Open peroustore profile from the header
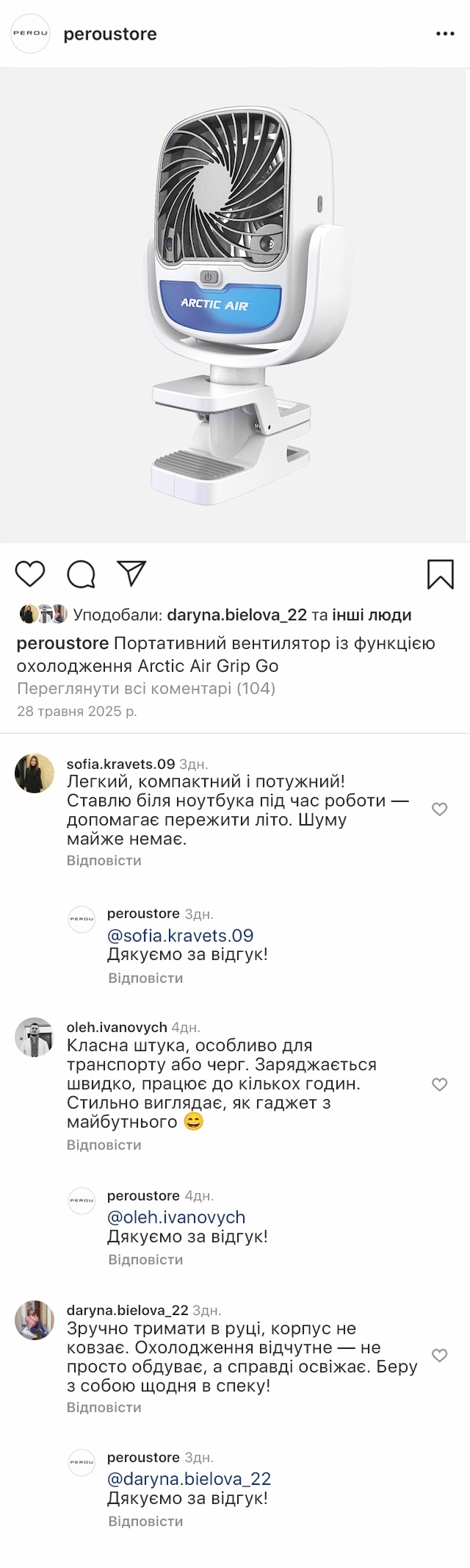Viewport: 470px width, 1568px height. [x=110, y=34]
